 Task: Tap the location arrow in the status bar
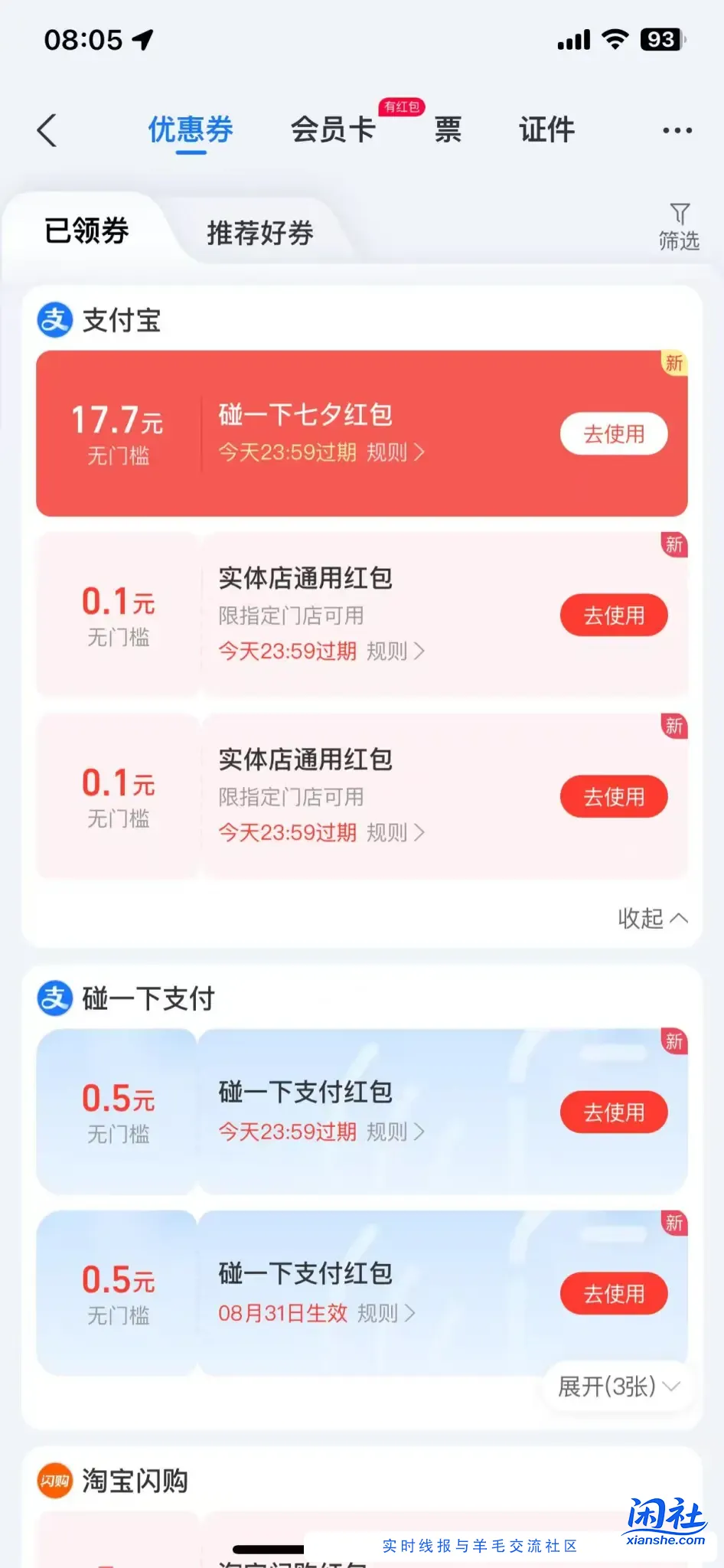(140, 38)
